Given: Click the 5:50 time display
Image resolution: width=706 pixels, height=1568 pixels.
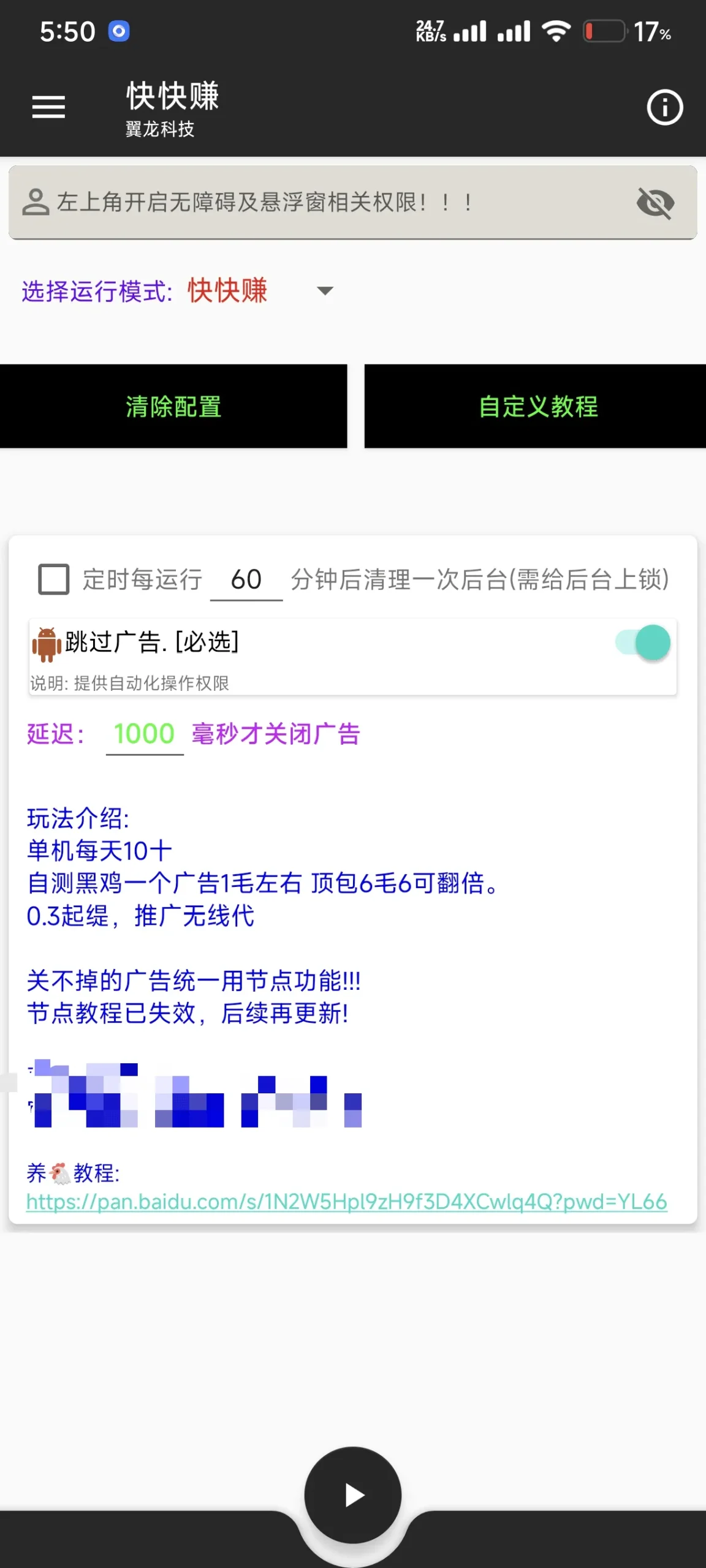Looking at the screenshot, I should pos(69,30).
